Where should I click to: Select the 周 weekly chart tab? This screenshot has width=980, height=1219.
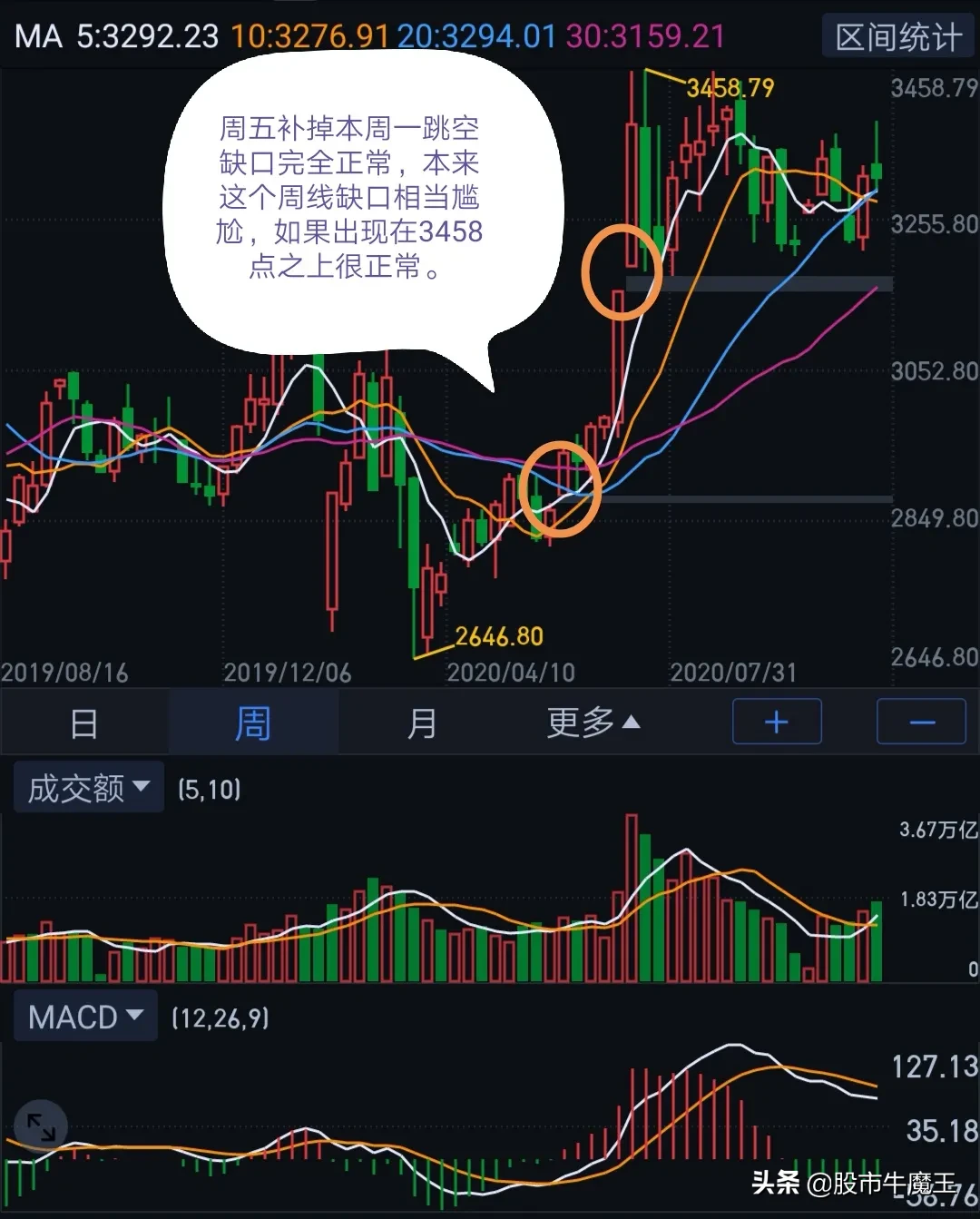(253, 723)
